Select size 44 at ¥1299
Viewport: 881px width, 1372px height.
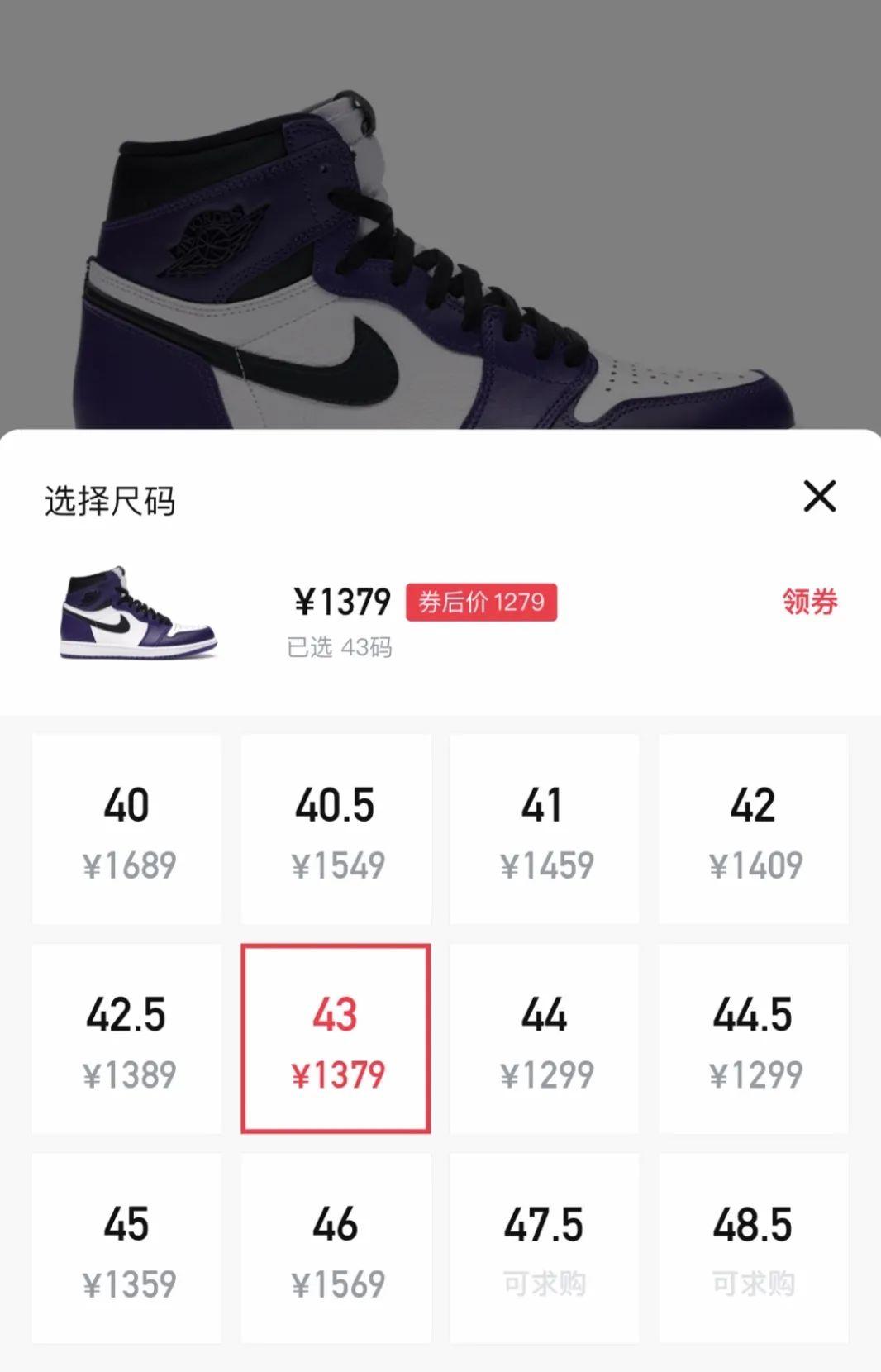[x=544, y=1039]
